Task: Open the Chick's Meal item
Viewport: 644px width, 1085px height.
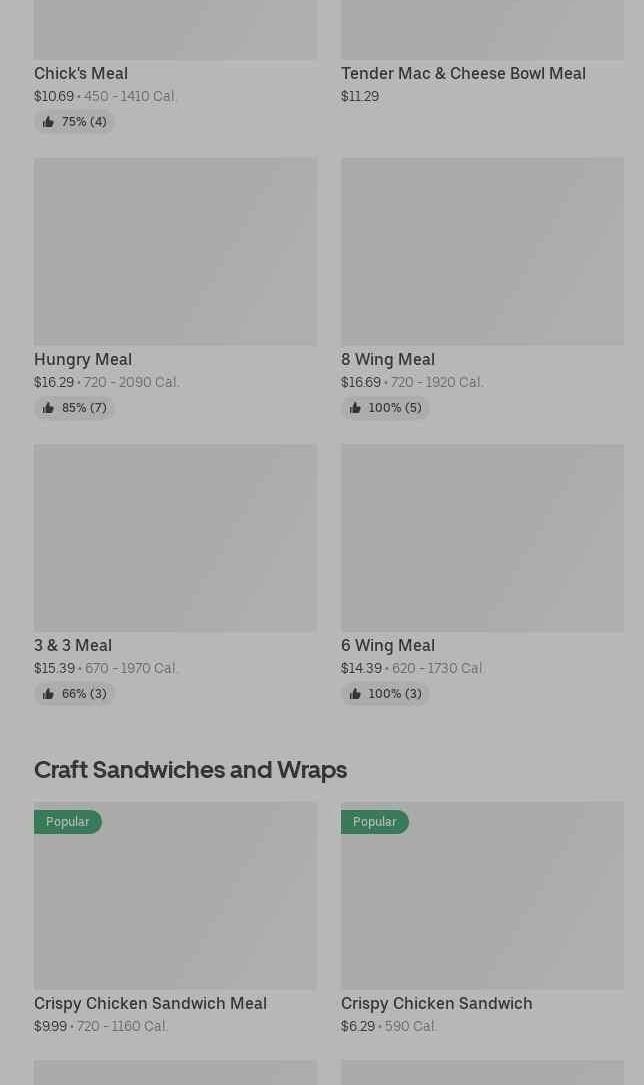Action: coord(175,66)
